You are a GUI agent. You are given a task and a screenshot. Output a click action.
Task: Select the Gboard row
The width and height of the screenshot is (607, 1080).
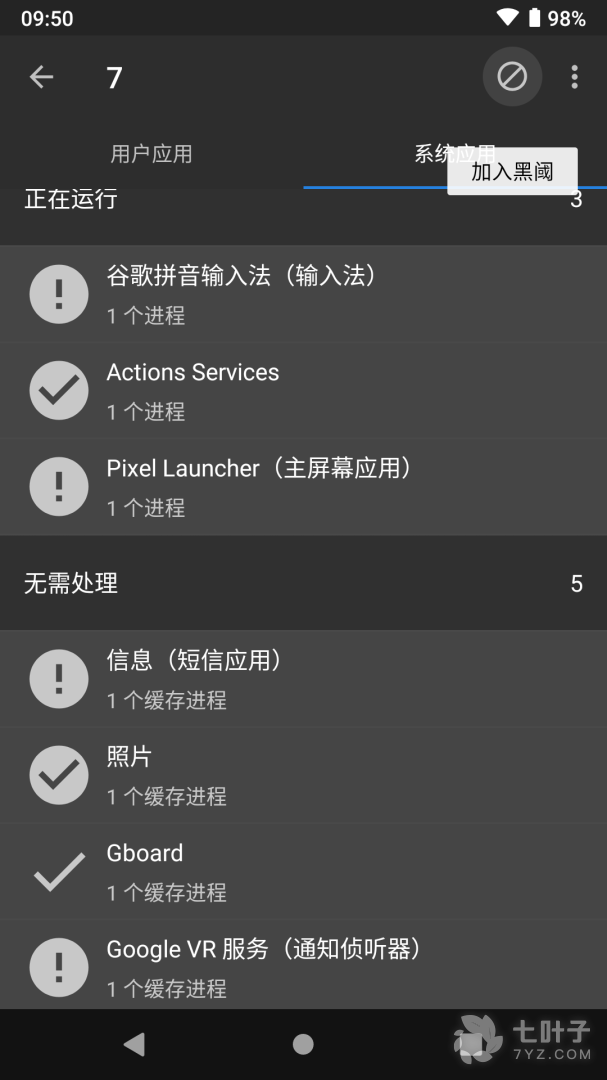coord(303,871)
